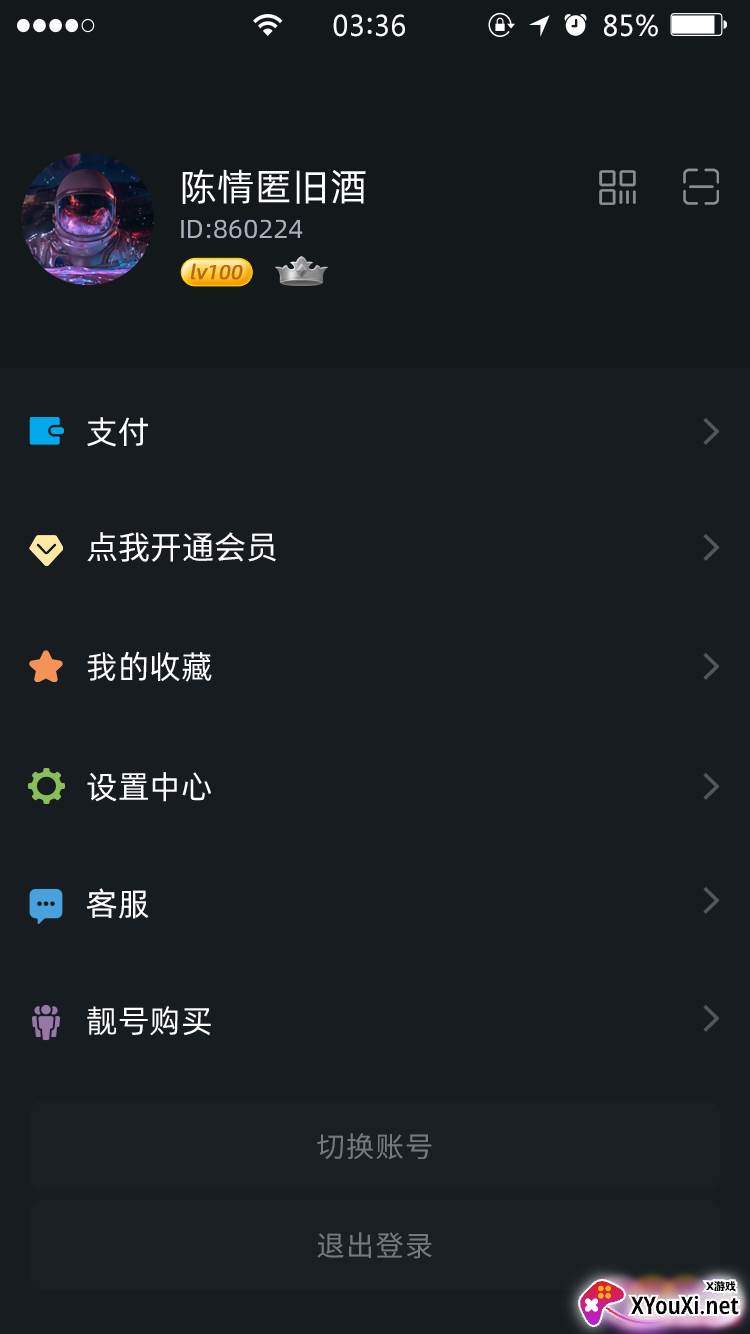The width and height of the screenshot is (750, 1334).
Task: Tap 退出登录 to log out
Action: coord(375,1245)
